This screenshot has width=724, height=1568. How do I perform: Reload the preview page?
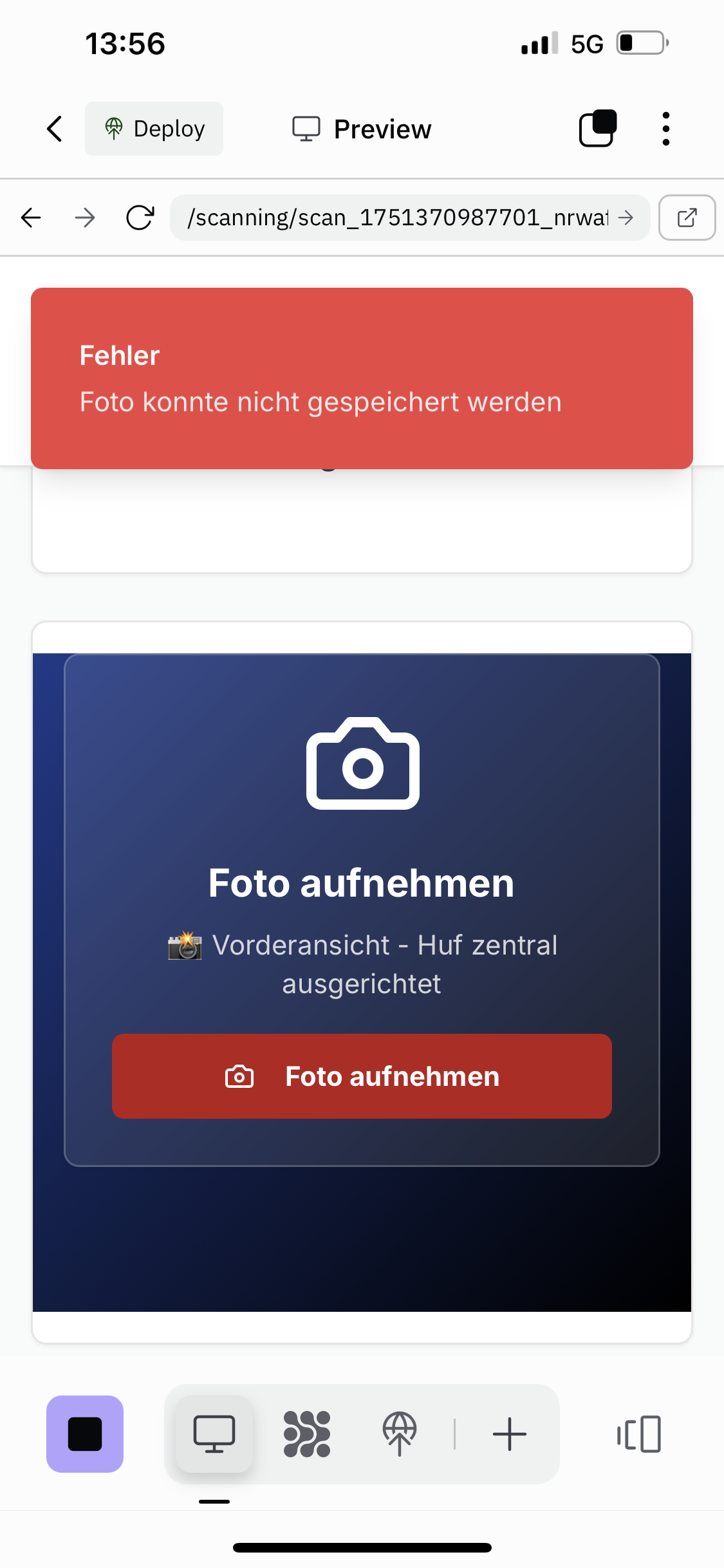[140, 218]
